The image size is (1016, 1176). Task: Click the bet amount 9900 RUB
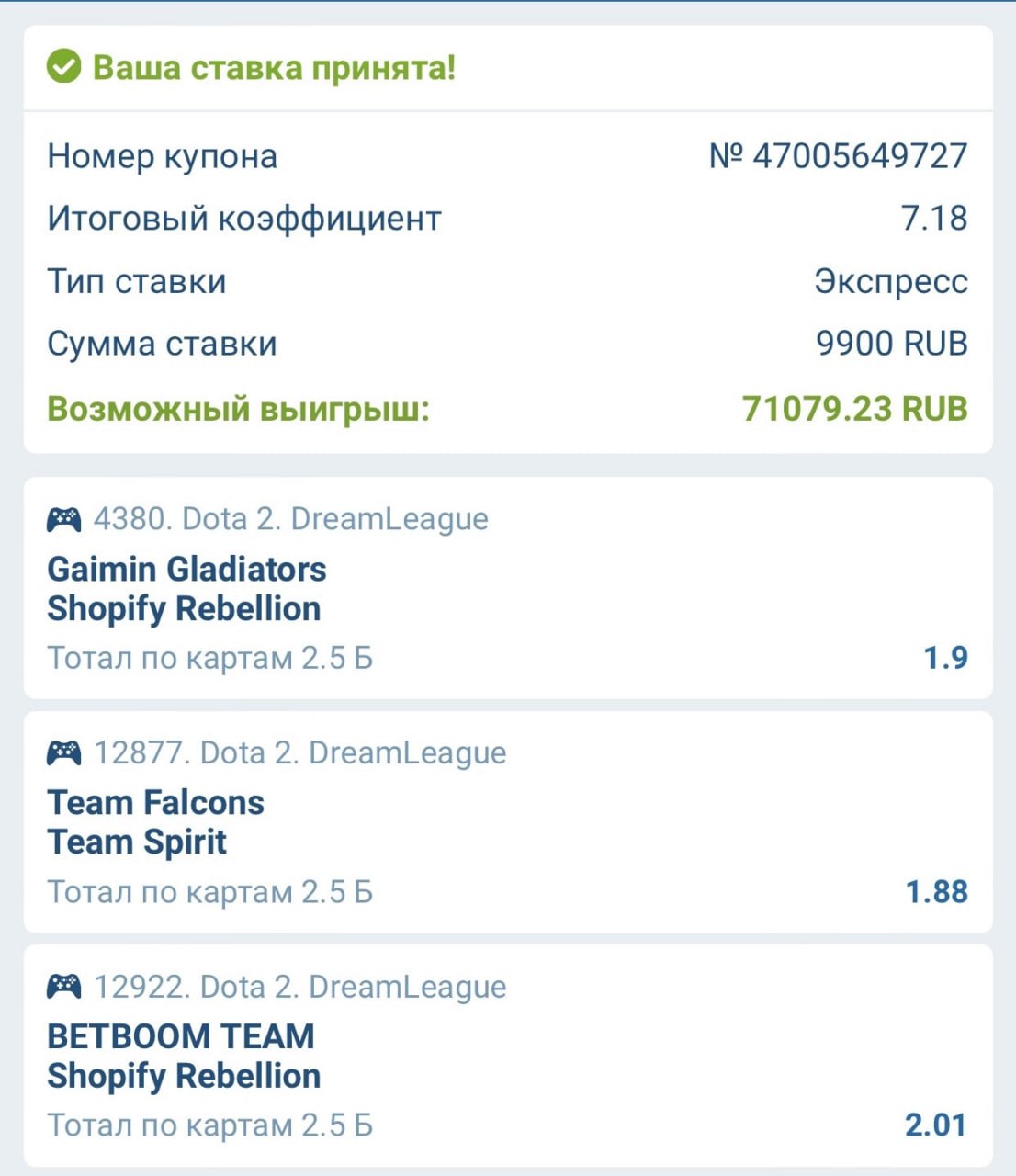(x=892, y=343)
